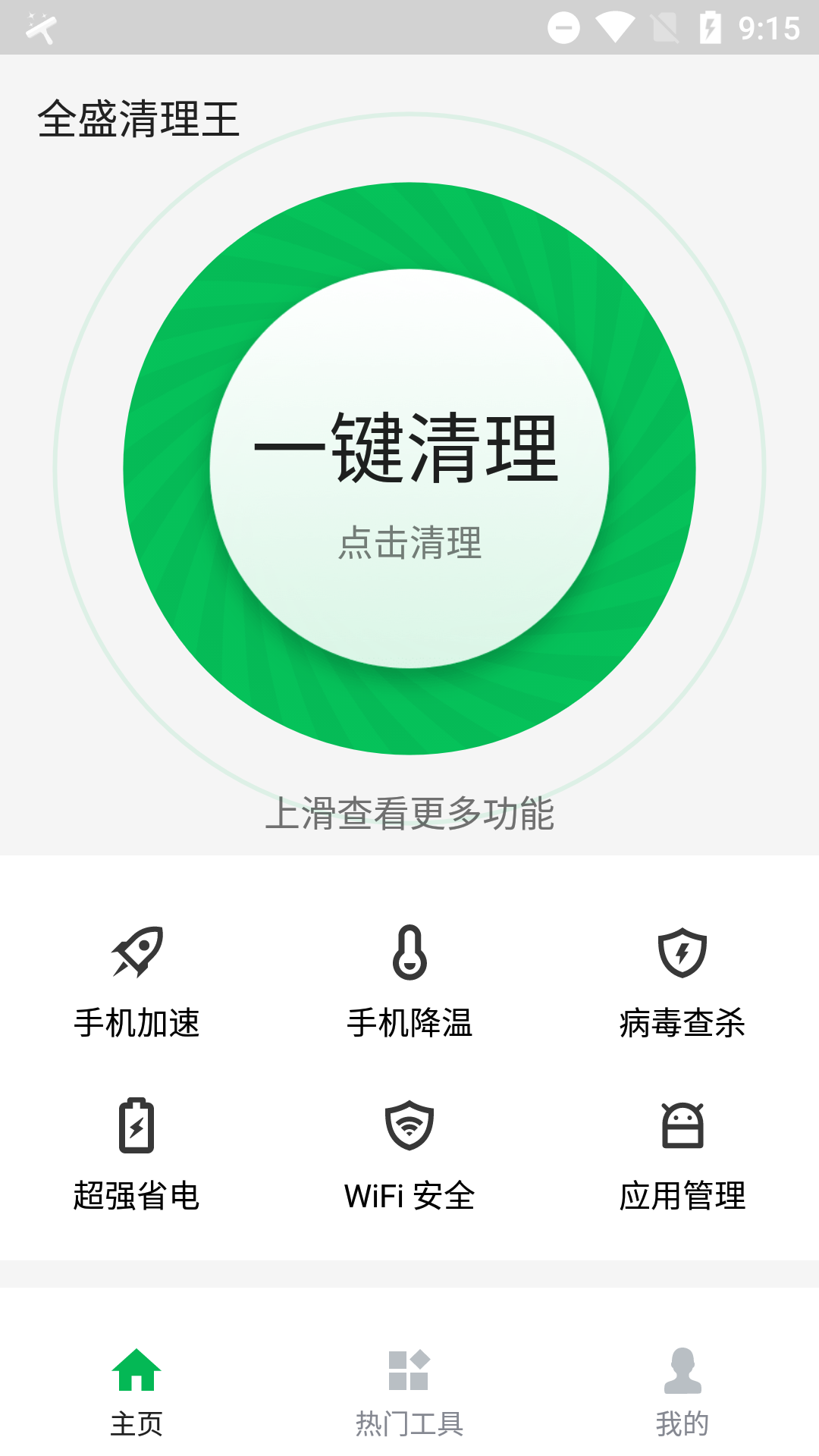Open 应用管理 app manager
This screenshot has width=819, height=1456.
point(682,1154)
